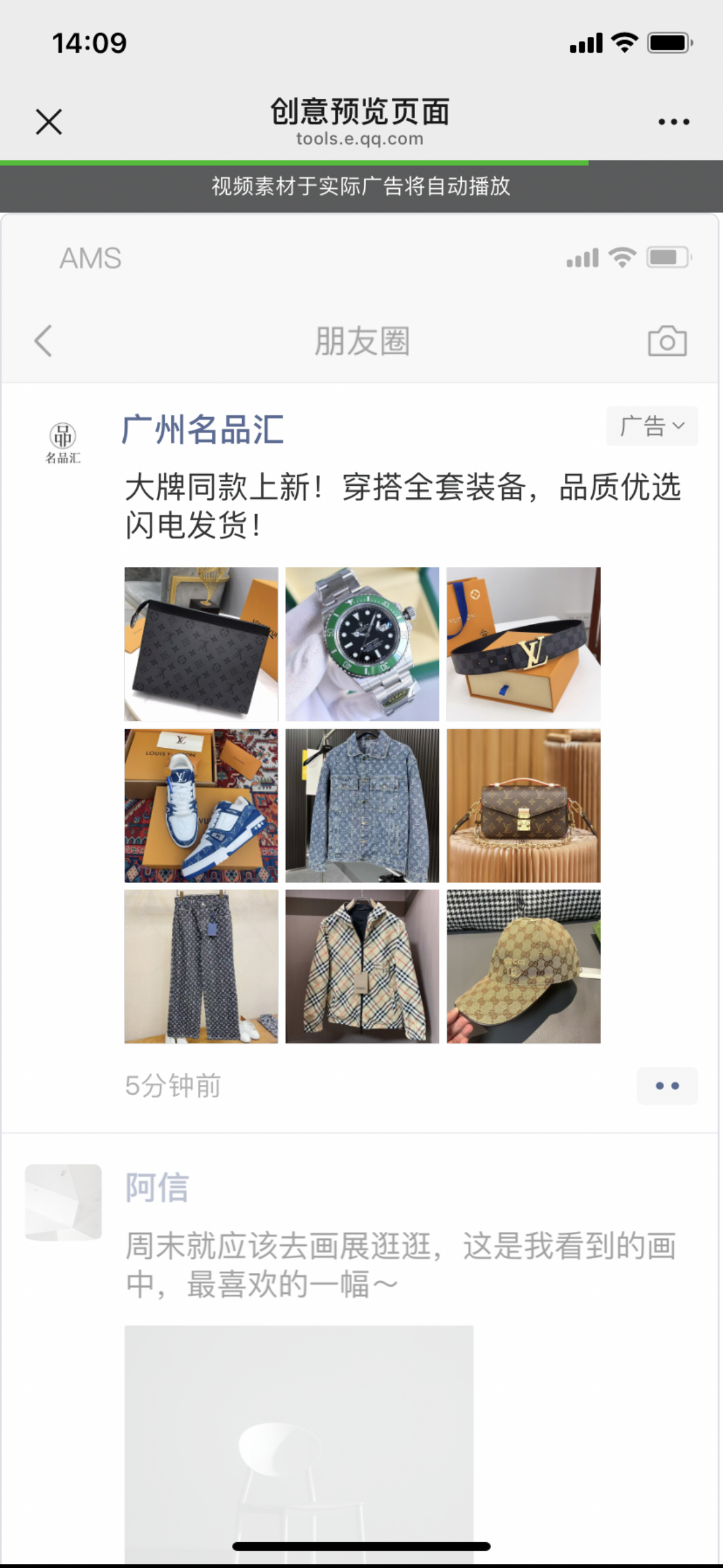View the green bezel watch photo
This screenshot has height=1568, width=723.
pos(362,644)
